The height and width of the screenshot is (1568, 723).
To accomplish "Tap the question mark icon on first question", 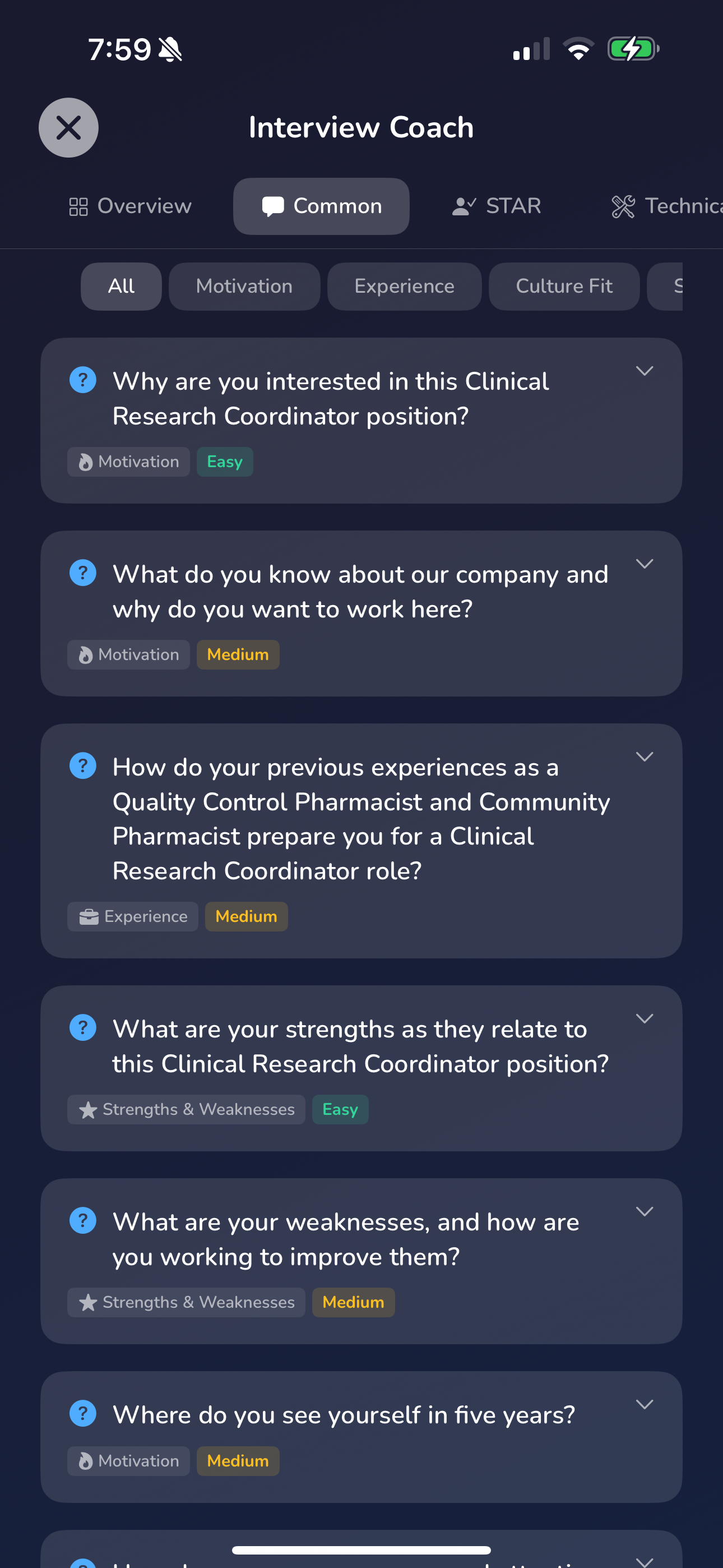I will click(83, 379).
